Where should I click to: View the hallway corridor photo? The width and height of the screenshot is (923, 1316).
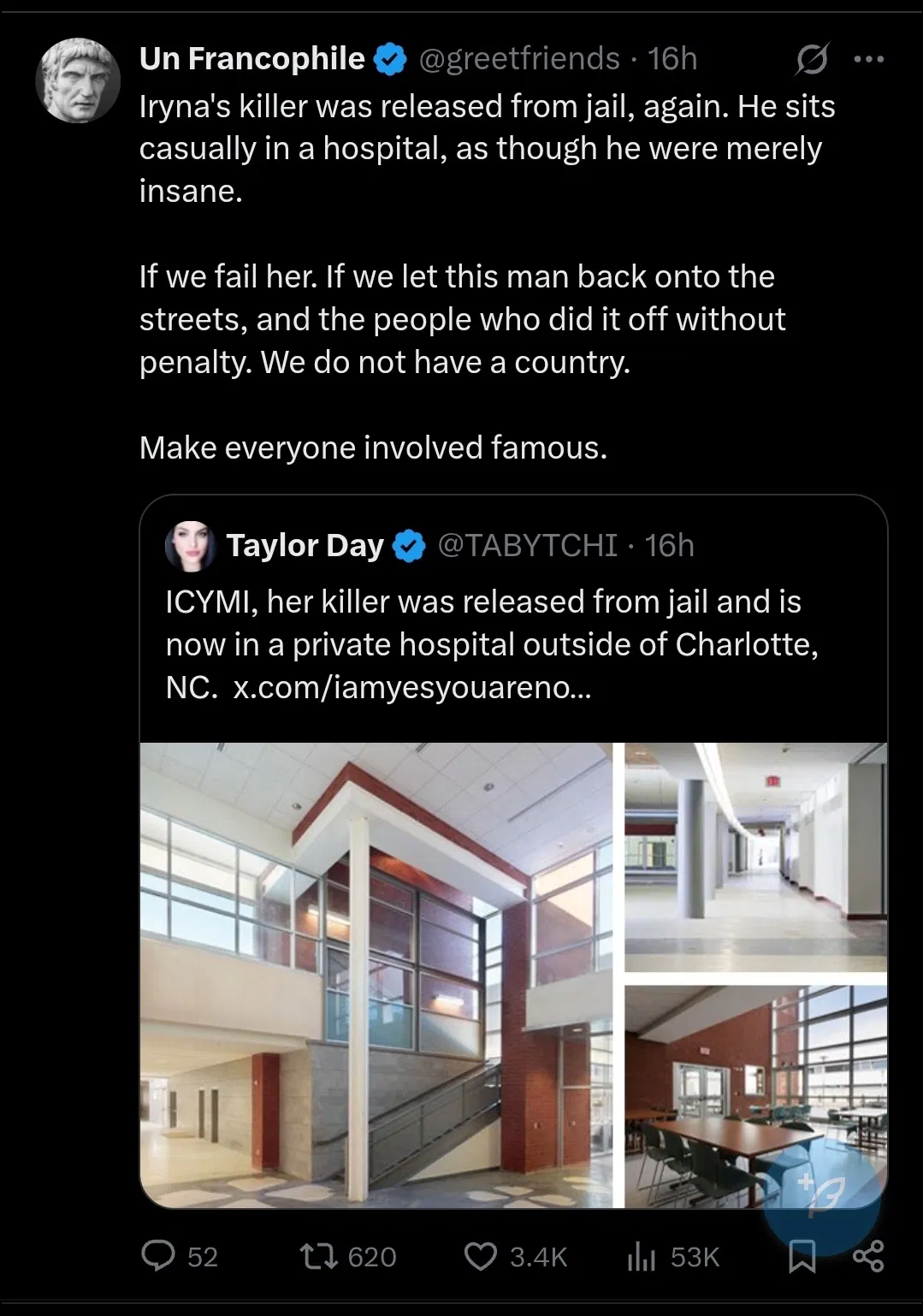click(x=754, y=857)
